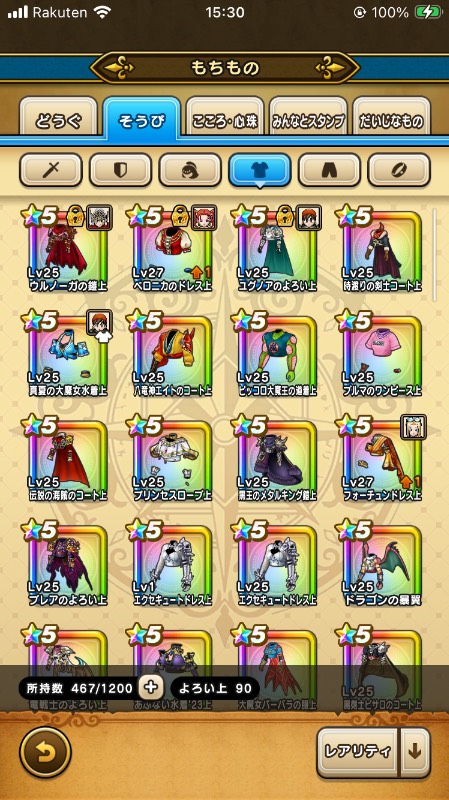
Task: Filter equipment by shield icon
Action: click(120, 170)
